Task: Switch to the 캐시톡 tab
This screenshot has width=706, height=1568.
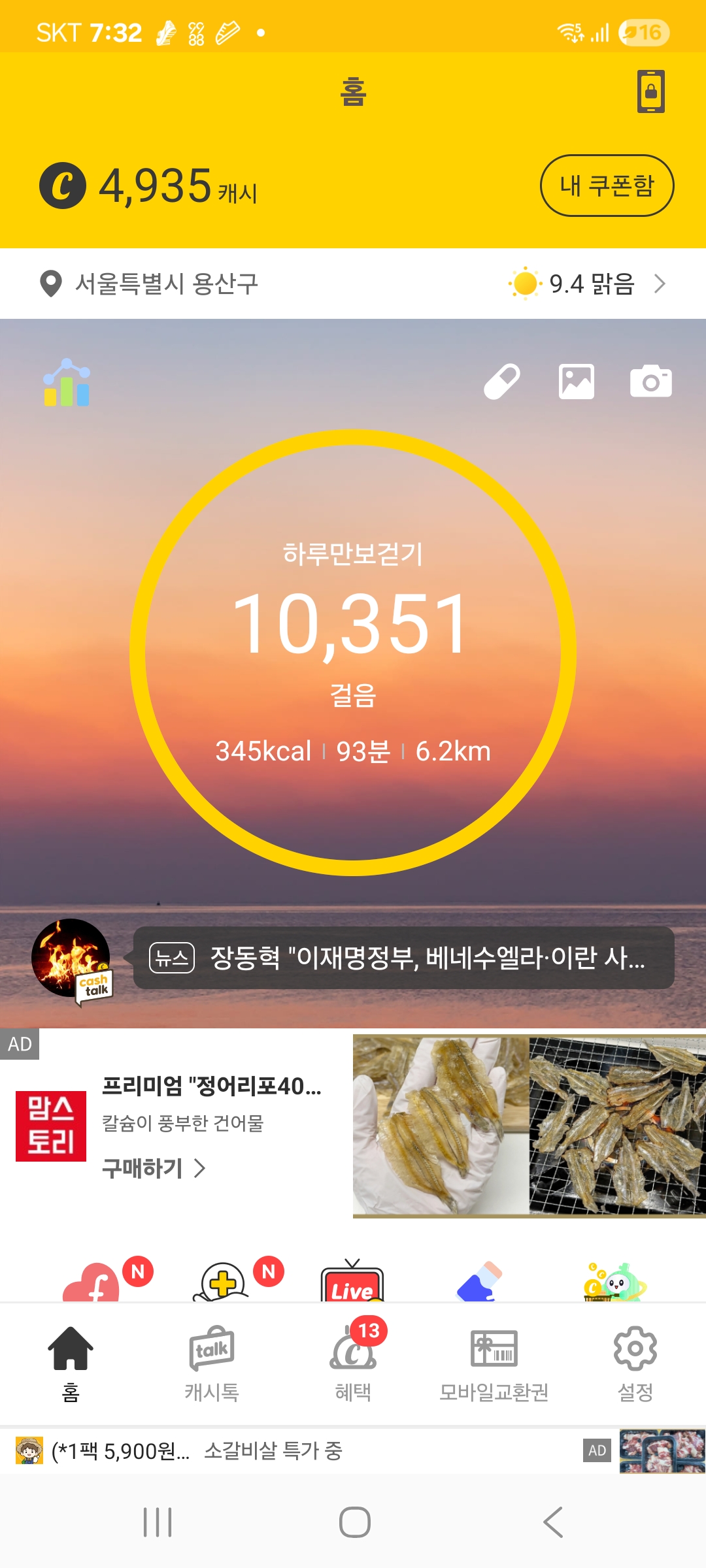Action: point(212,1363)
